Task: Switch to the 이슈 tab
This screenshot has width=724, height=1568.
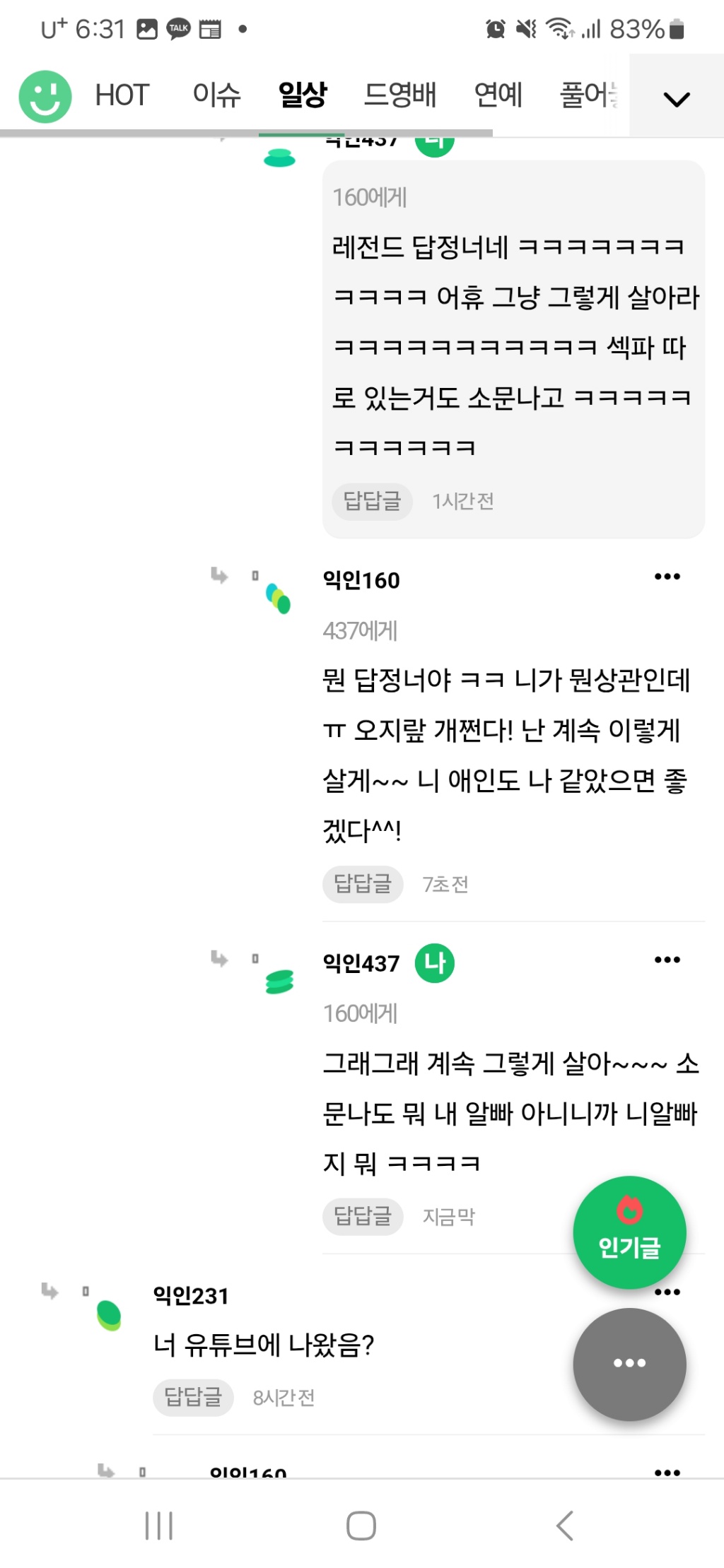Action: point(216,95)
